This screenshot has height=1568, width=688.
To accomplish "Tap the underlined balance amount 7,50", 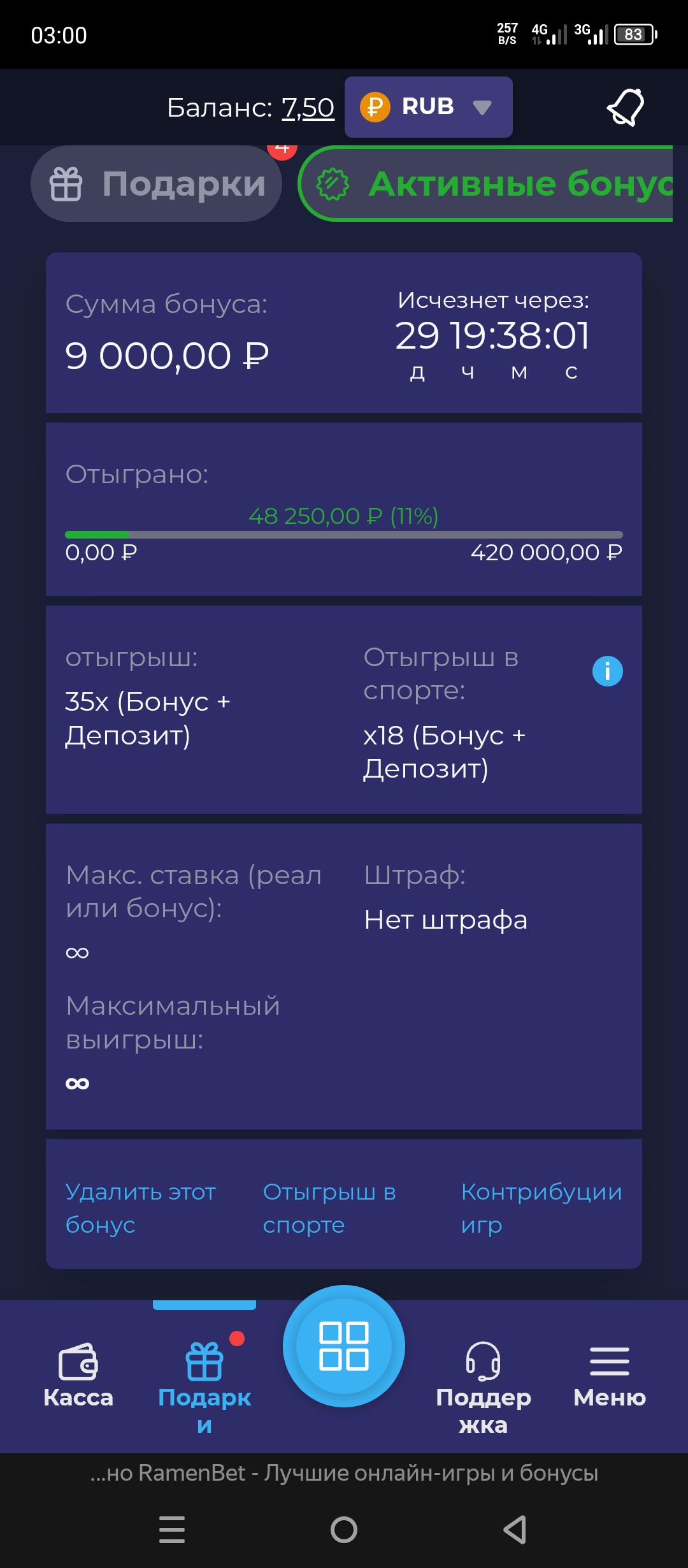I will point(308,108).
